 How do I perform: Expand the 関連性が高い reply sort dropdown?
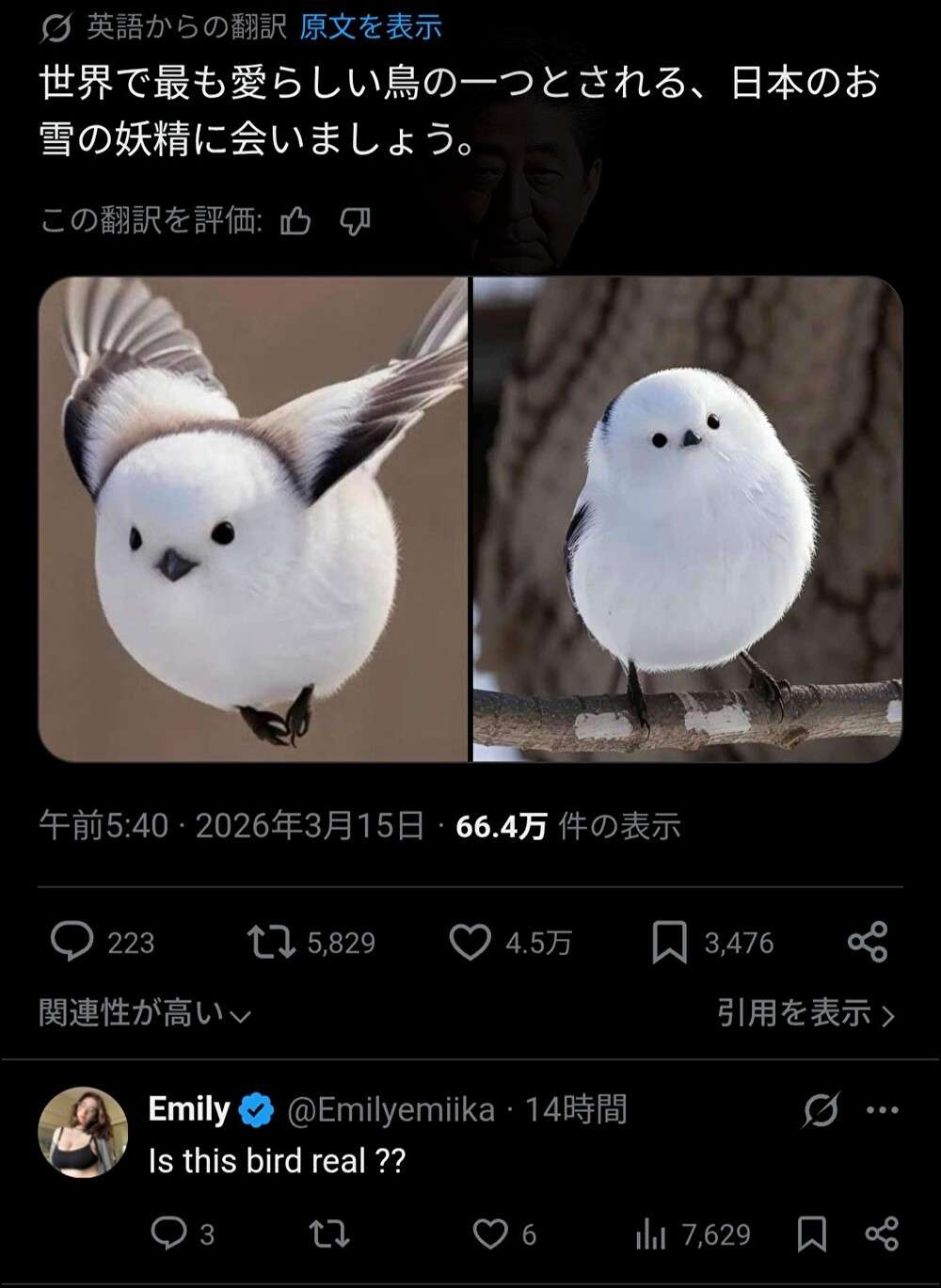[x=145, y=1013]
